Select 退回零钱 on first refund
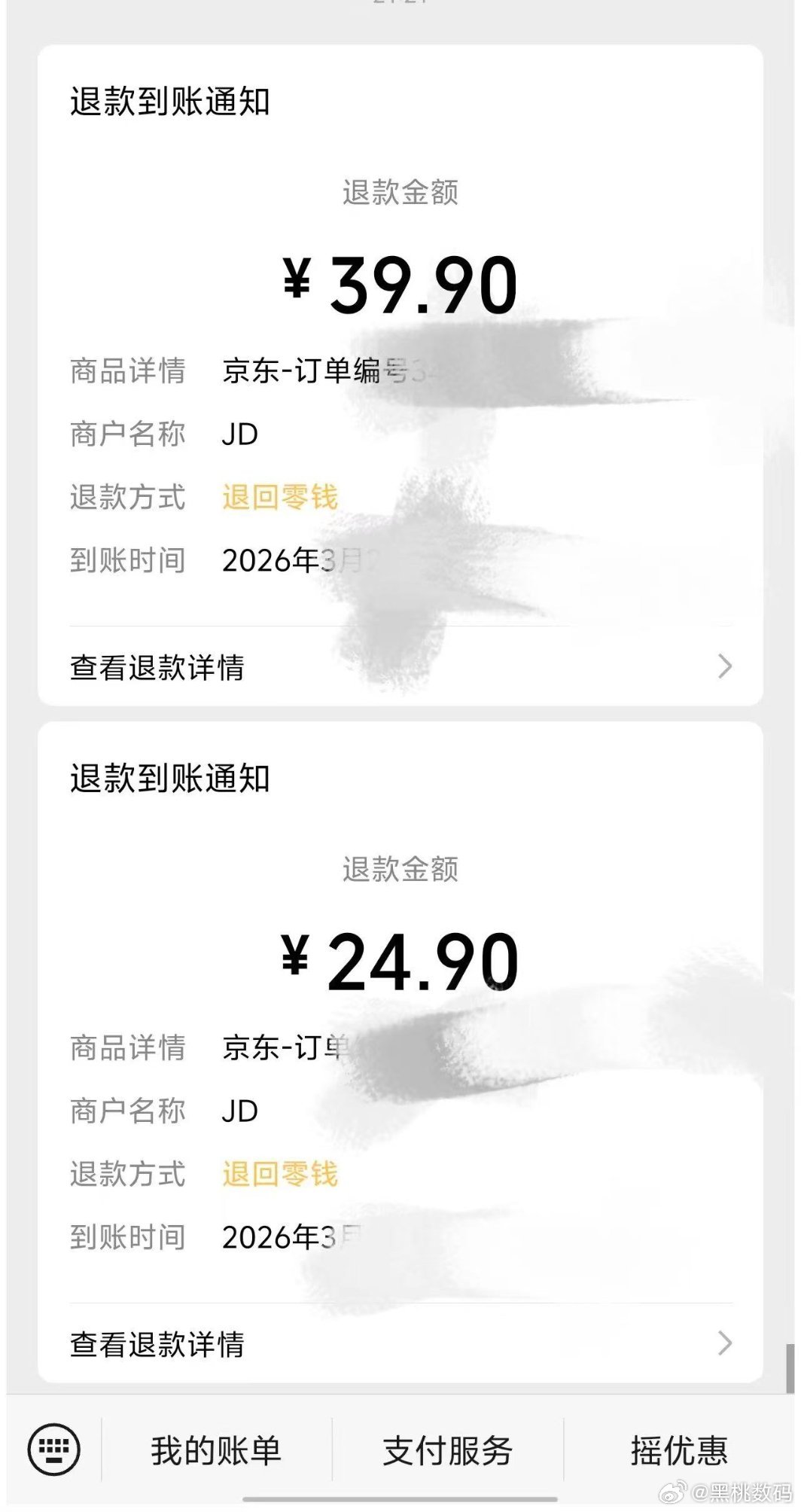The width and height of the screenshot is (801, 1512). click(x=280, y=496)
